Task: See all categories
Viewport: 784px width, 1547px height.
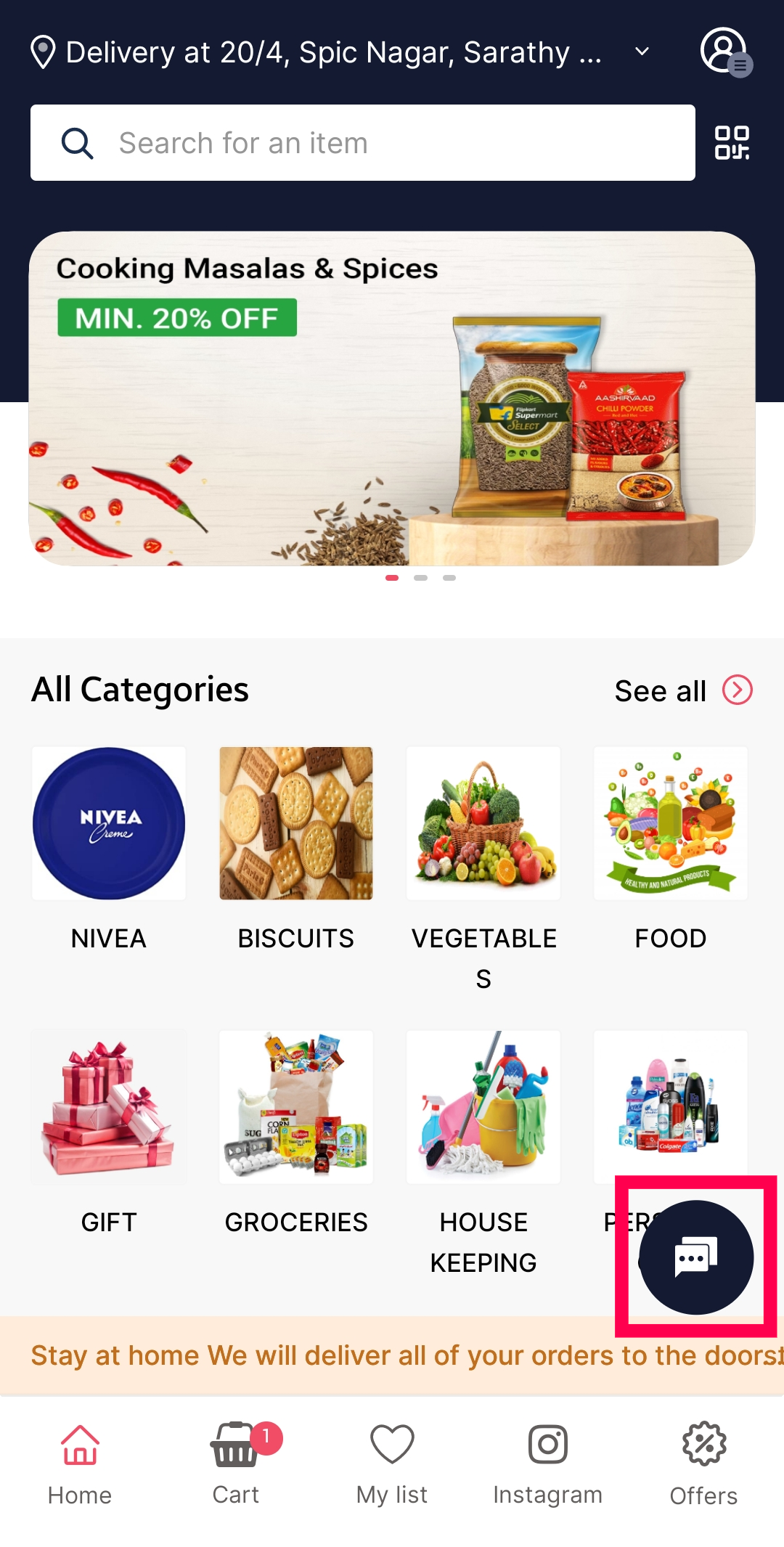Action: click(682, 690)
